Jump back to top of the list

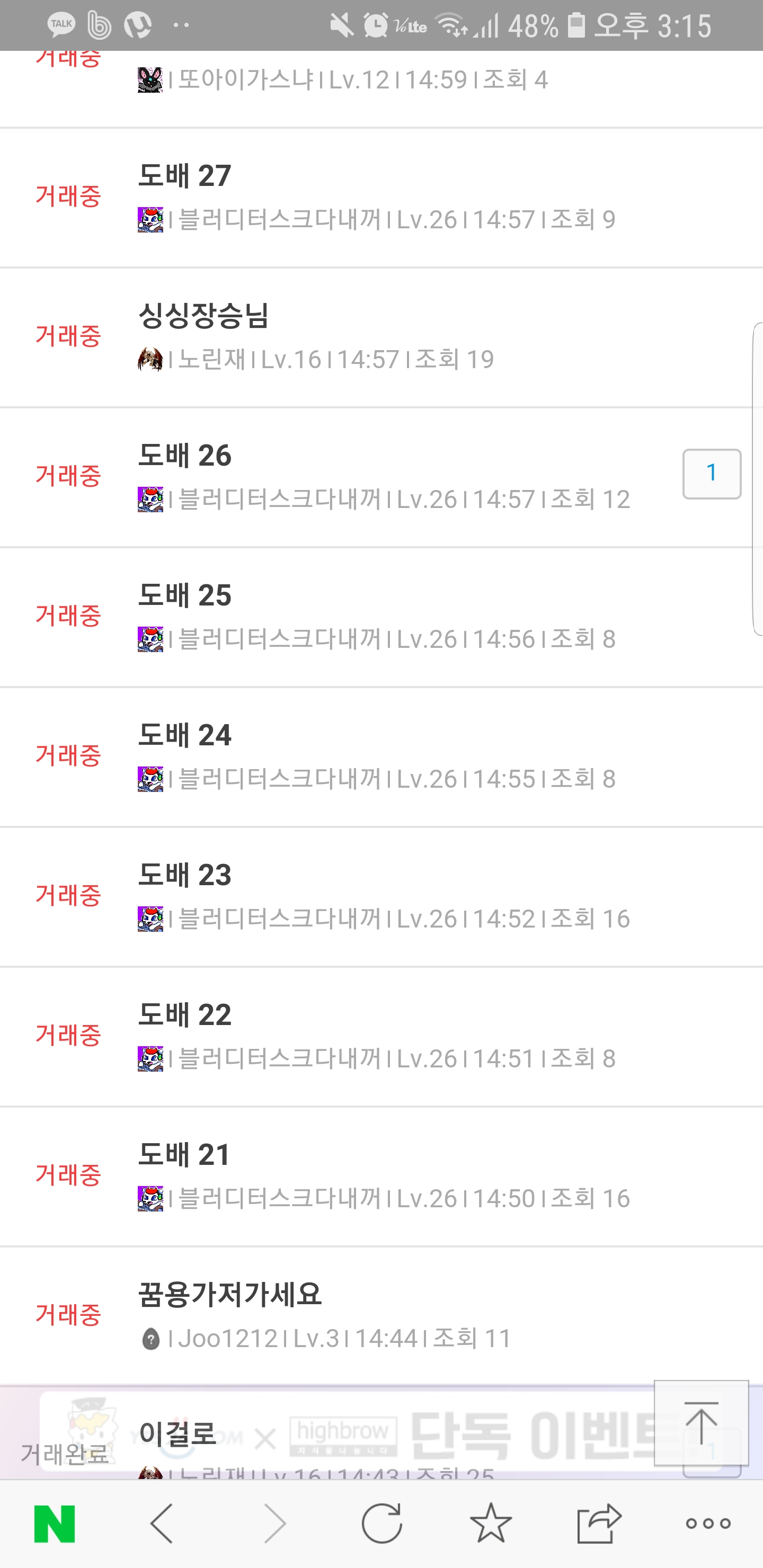point(701,1423)
